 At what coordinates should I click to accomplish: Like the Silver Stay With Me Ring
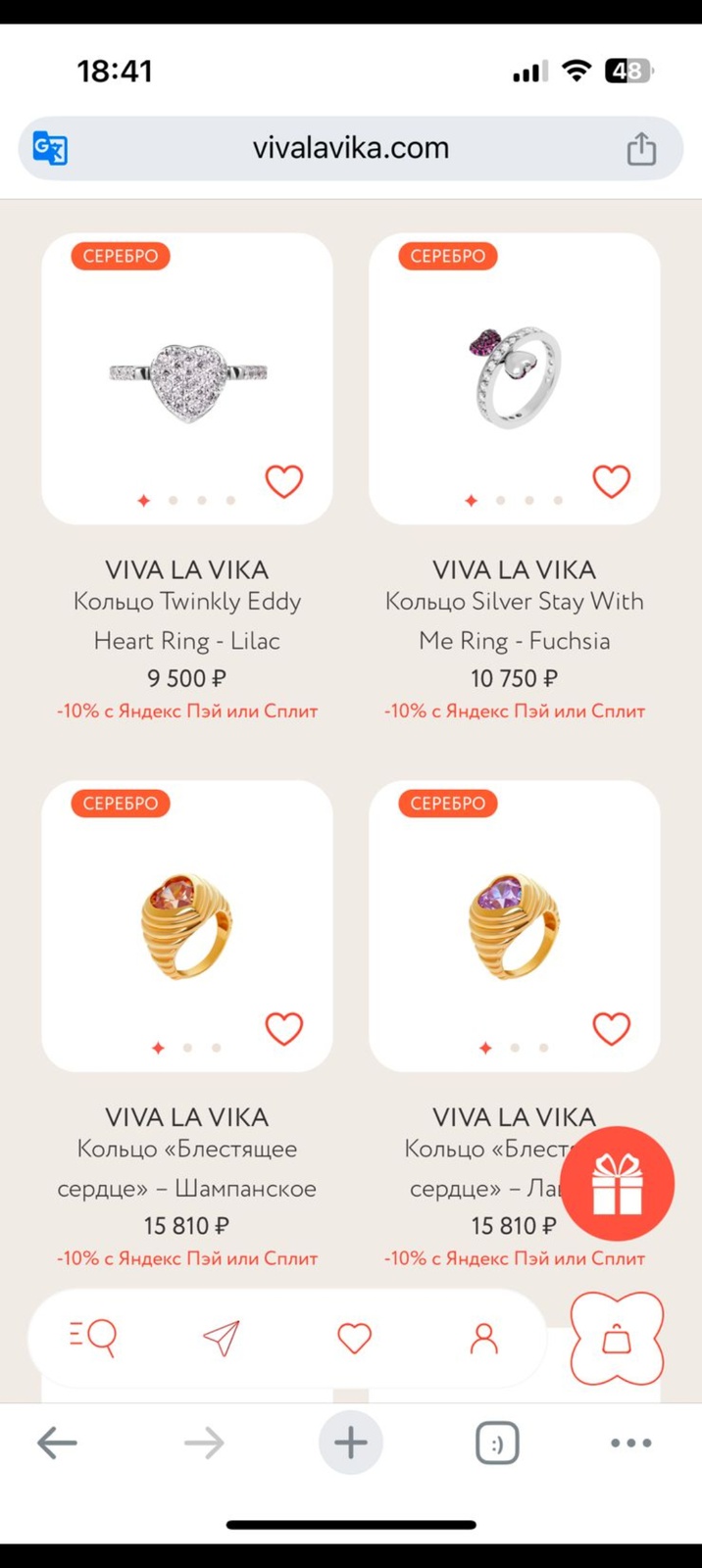(612, 481)
